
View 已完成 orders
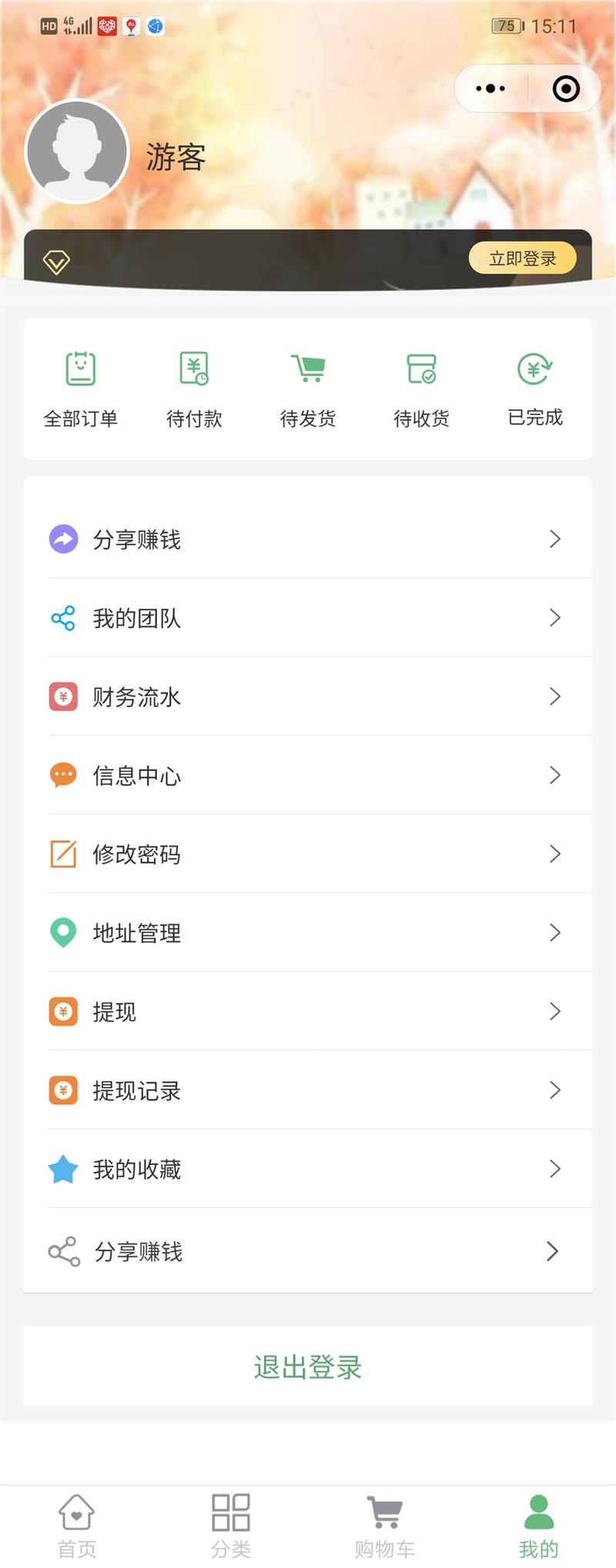(535, 389)
